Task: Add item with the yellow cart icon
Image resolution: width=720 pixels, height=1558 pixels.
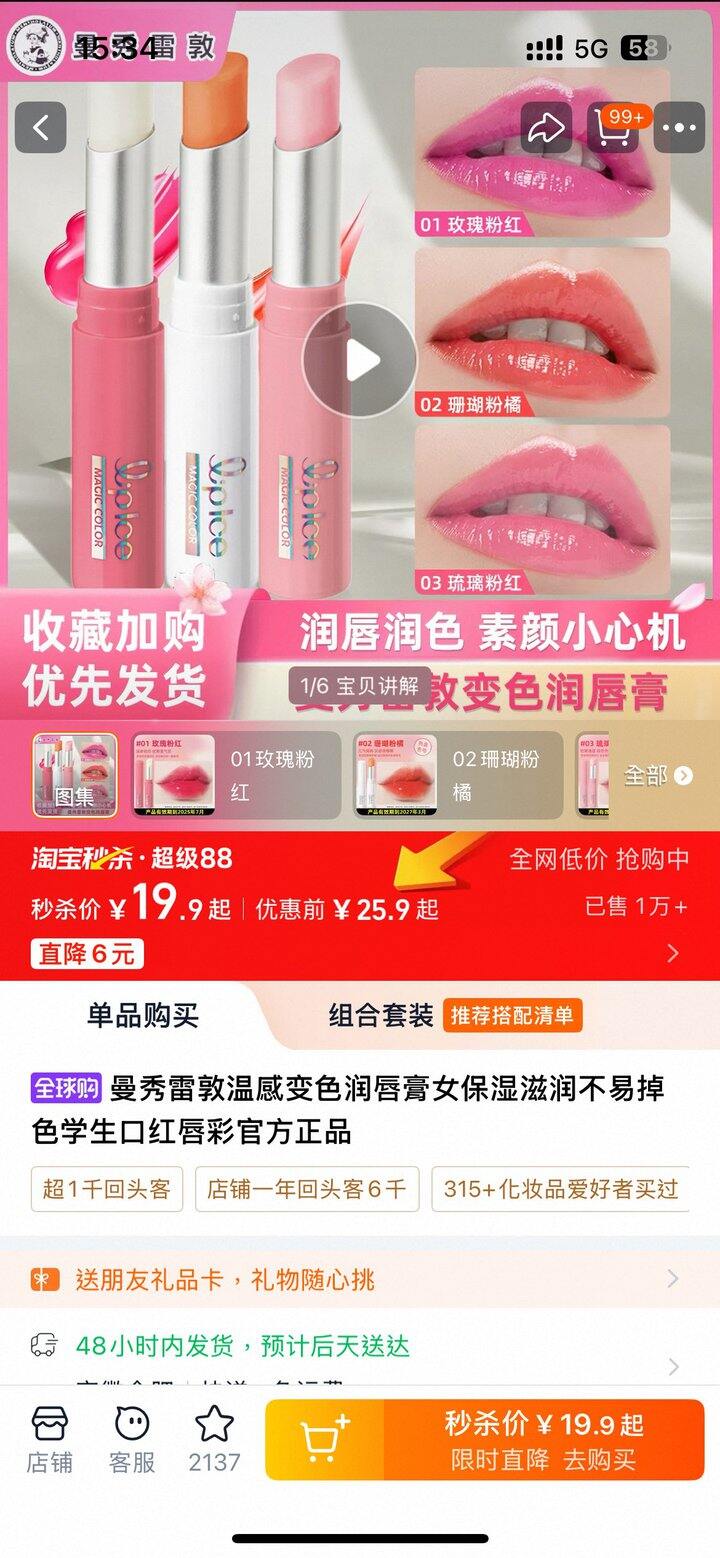Action: (x=324, y=1437)
